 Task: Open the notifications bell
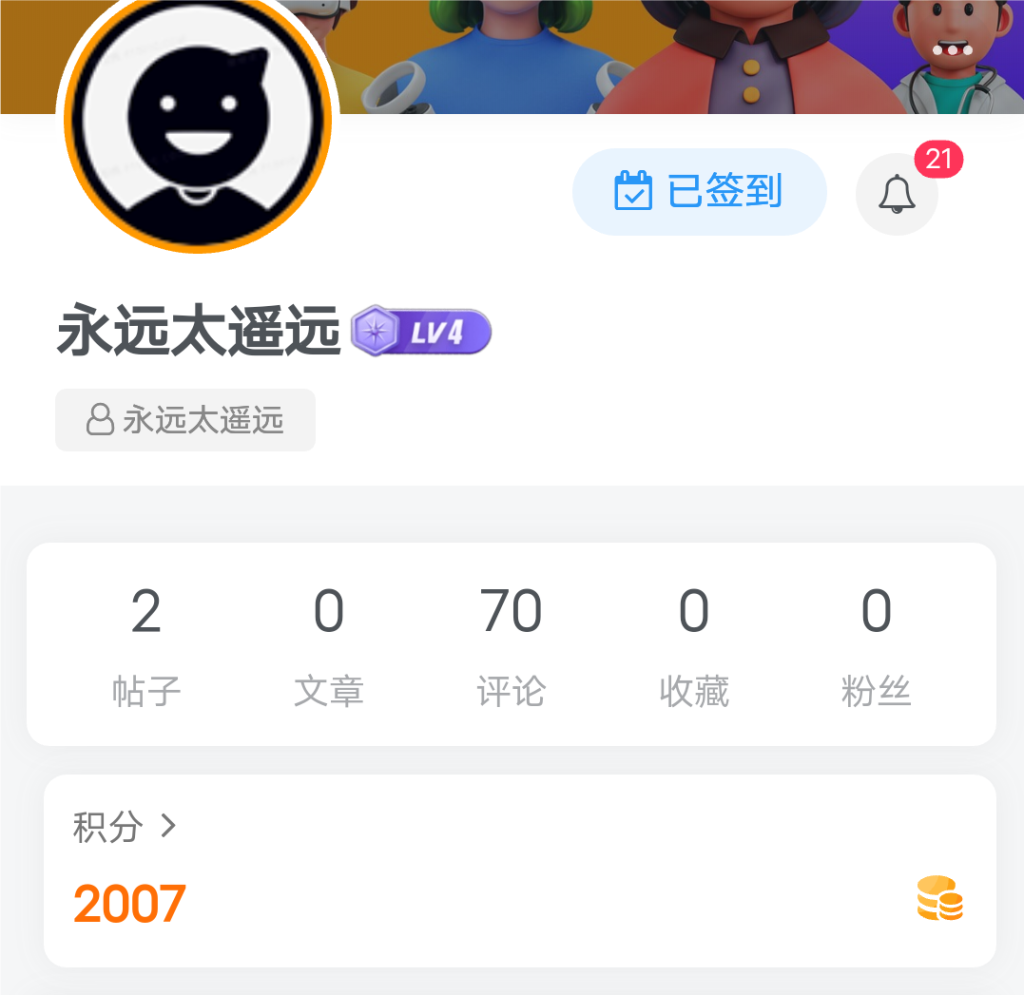[x=897, y=194]
